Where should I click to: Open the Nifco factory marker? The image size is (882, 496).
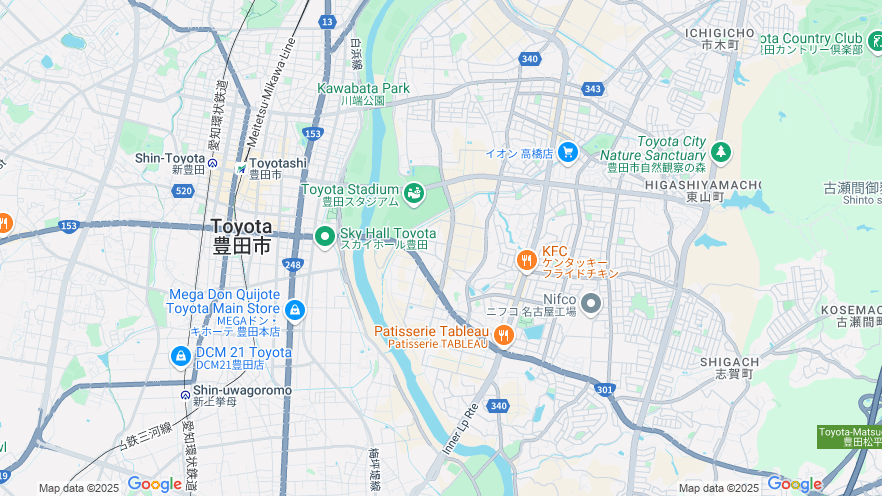tap(591, 303)
